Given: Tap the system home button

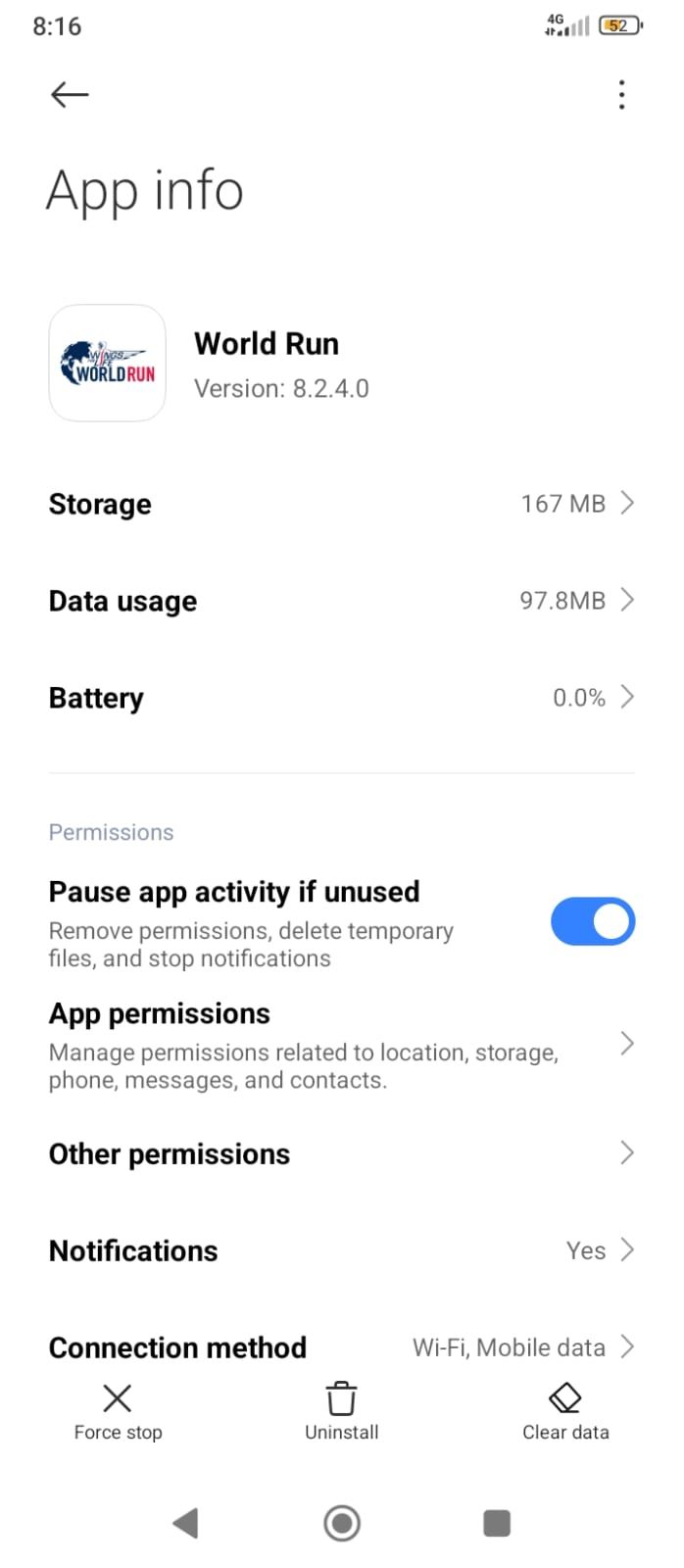Looking at the screenshot, I should point(342,1523).
